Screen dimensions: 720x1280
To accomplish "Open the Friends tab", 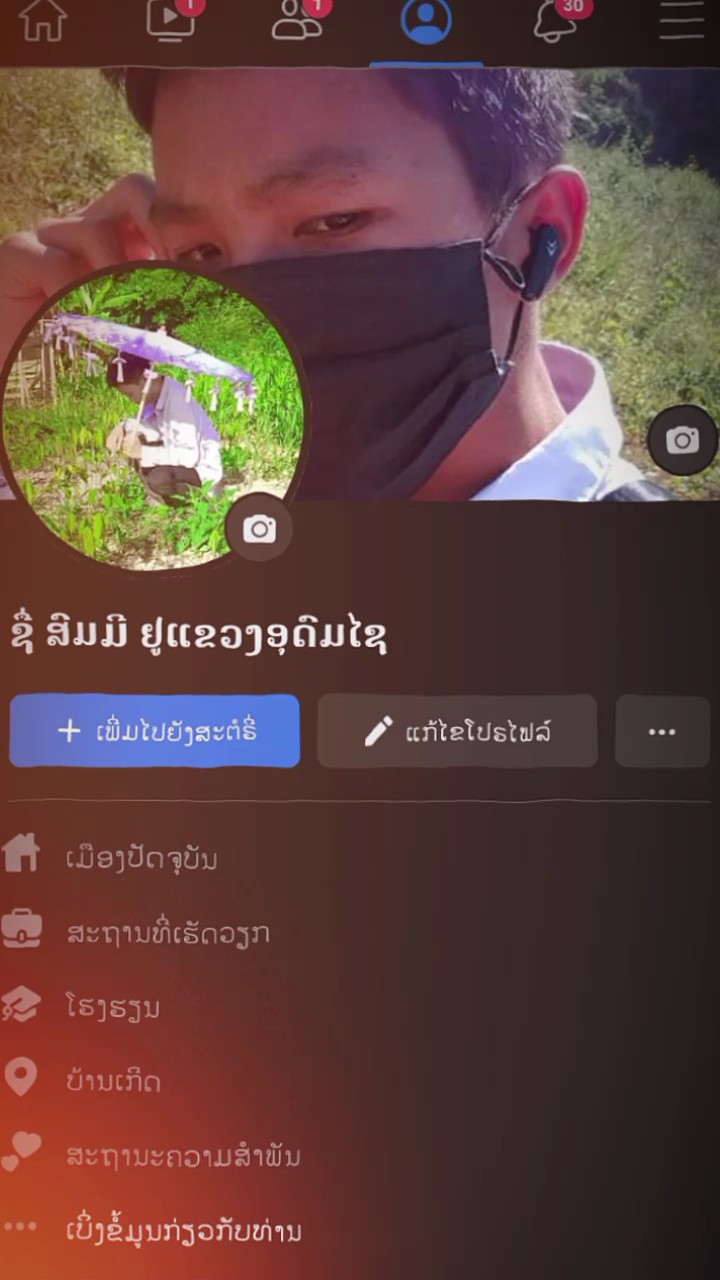I will (298, 20).
